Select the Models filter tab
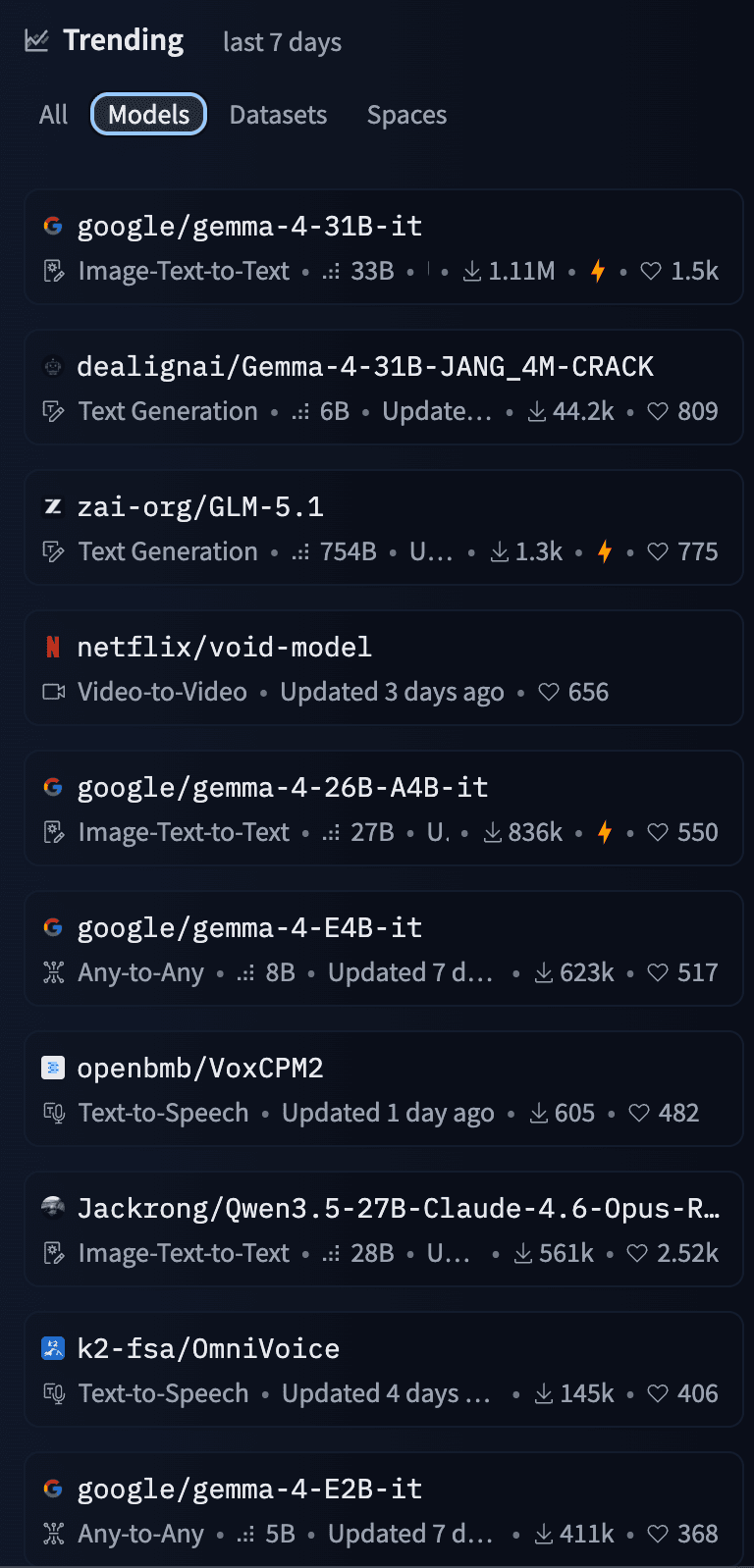754x1568 pixels. click(x=148, y=115)
